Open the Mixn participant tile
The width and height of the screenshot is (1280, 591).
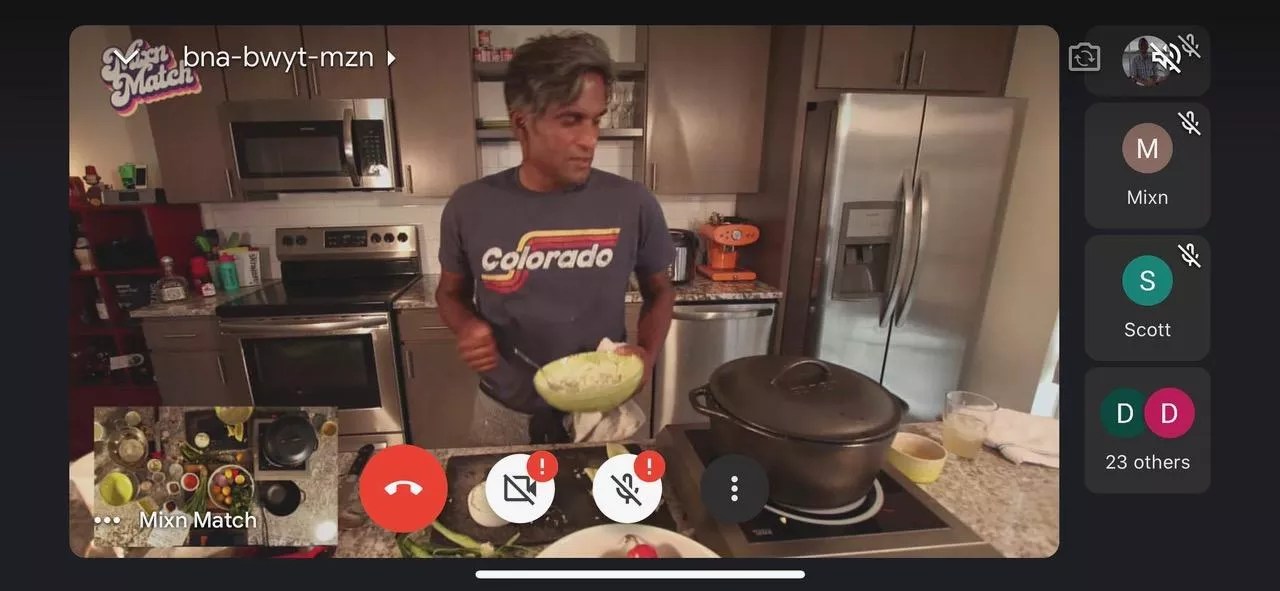pos(1147,165)
